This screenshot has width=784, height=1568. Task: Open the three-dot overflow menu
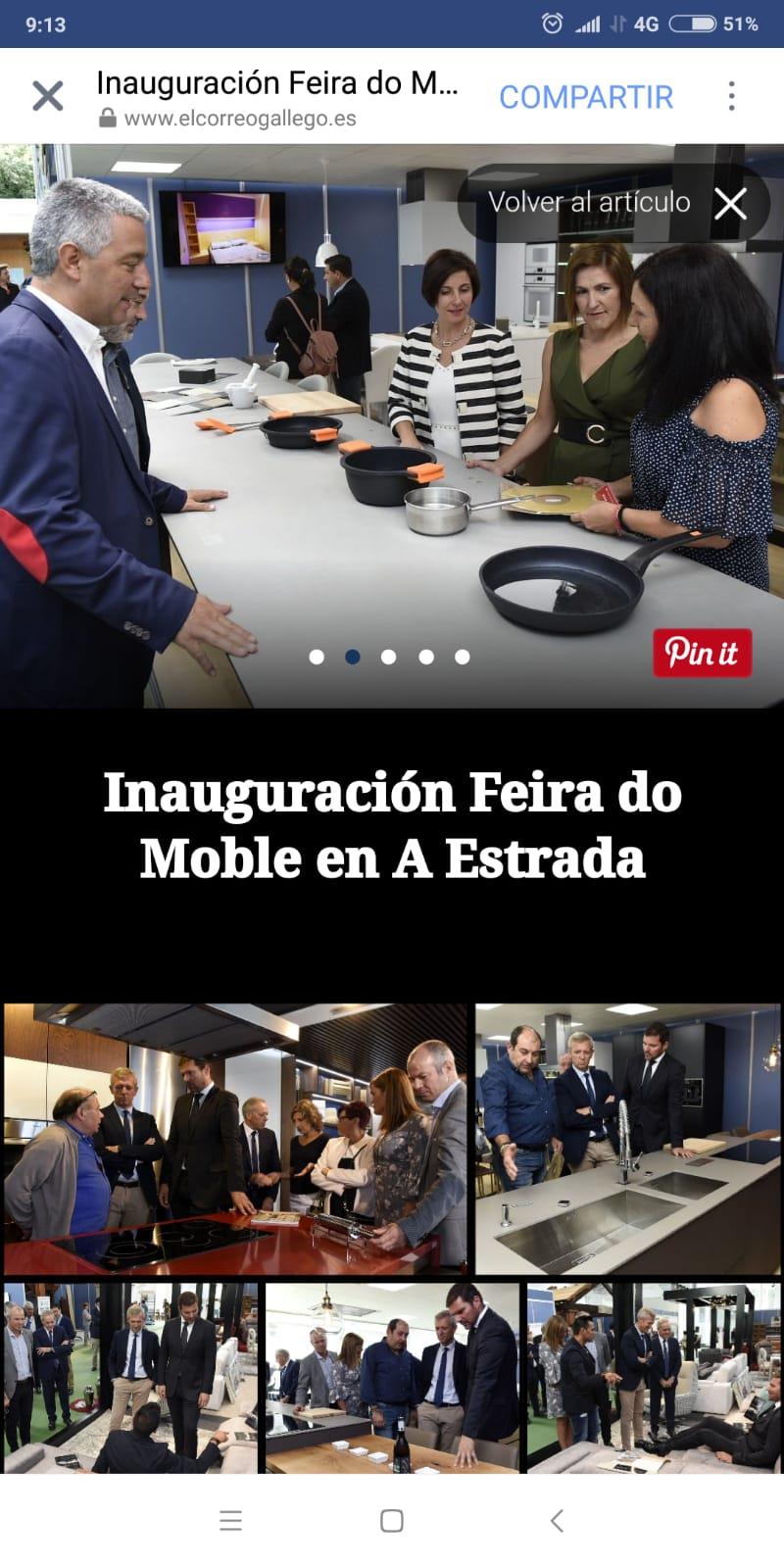[731, 96]
